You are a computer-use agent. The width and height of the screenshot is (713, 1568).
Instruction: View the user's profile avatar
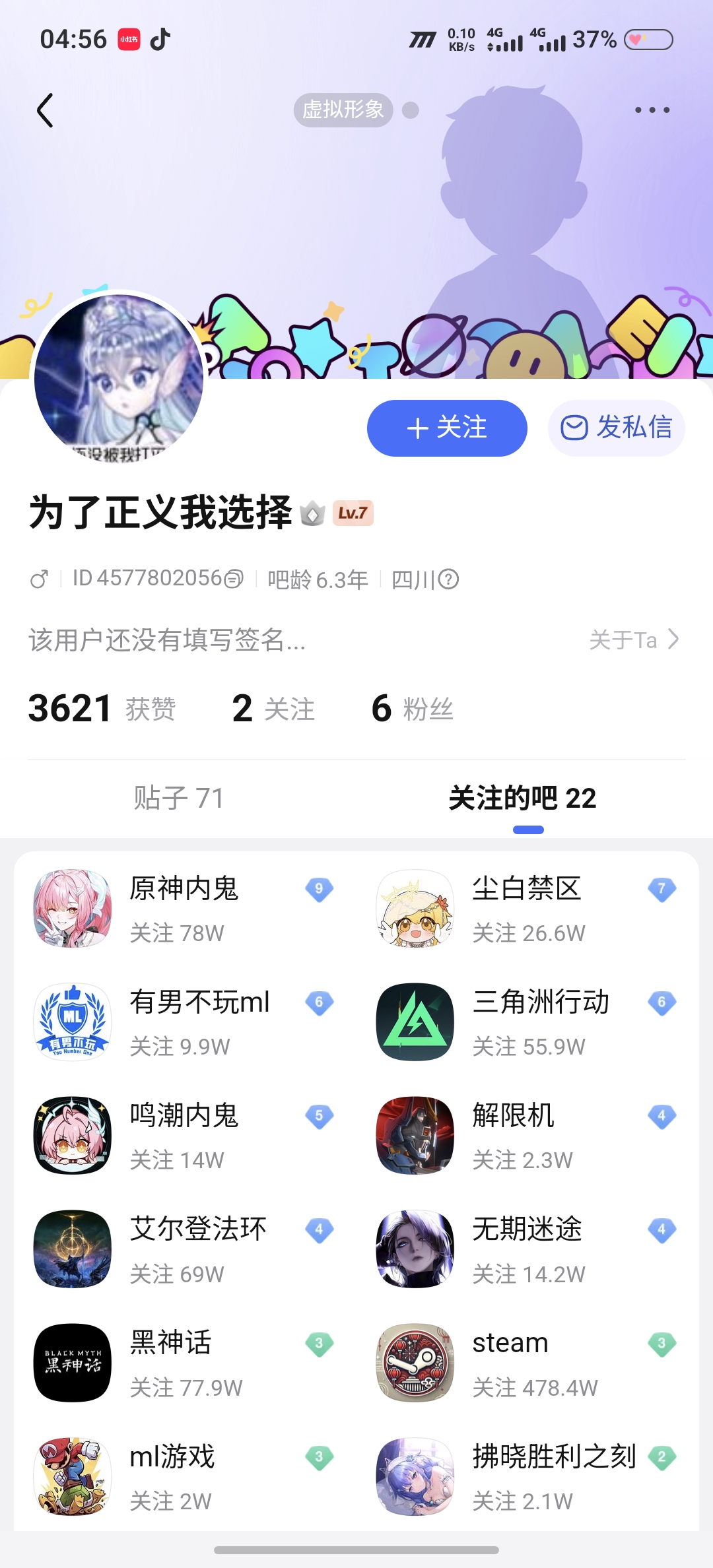coord(119,377)
